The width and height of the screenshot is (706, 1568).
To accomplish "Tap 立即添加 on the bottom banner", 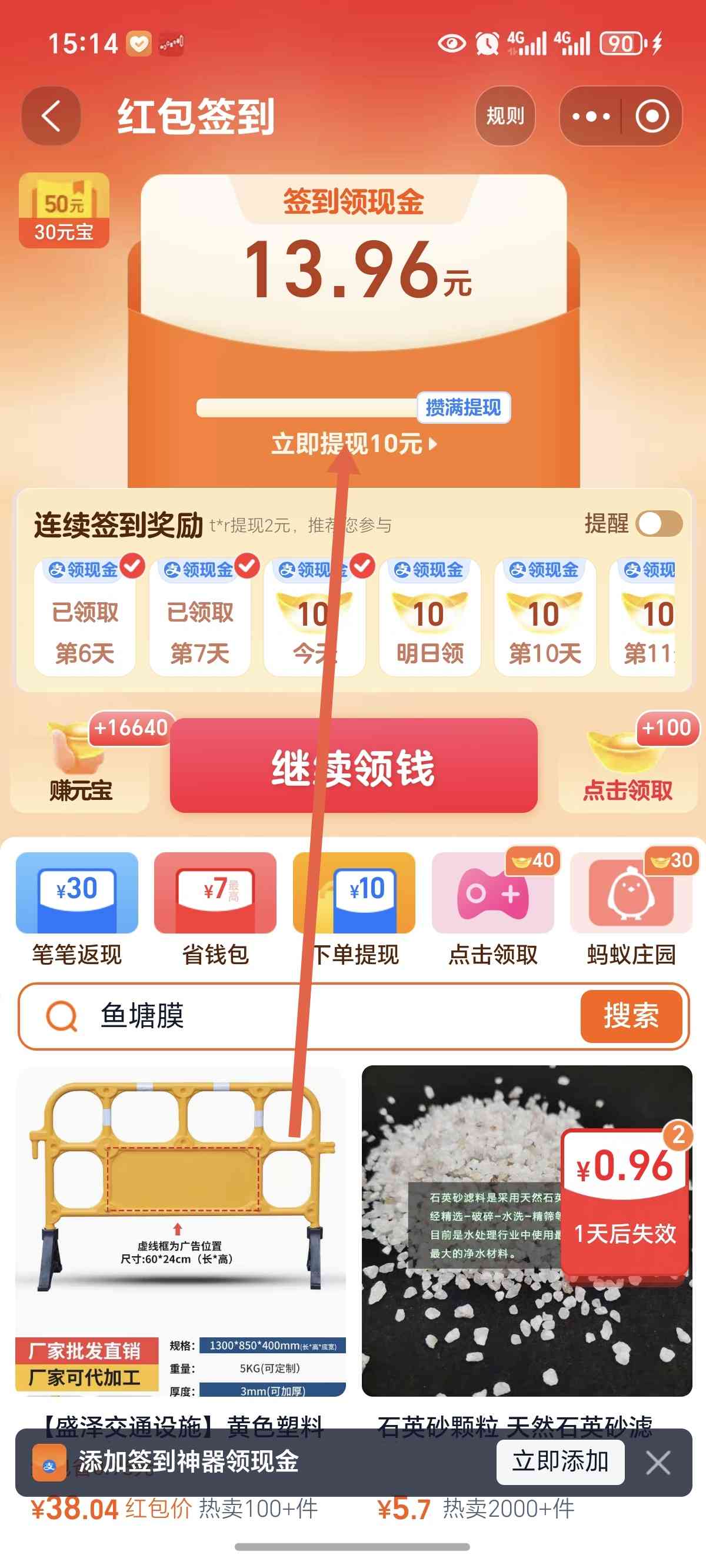I will 561,1462.
